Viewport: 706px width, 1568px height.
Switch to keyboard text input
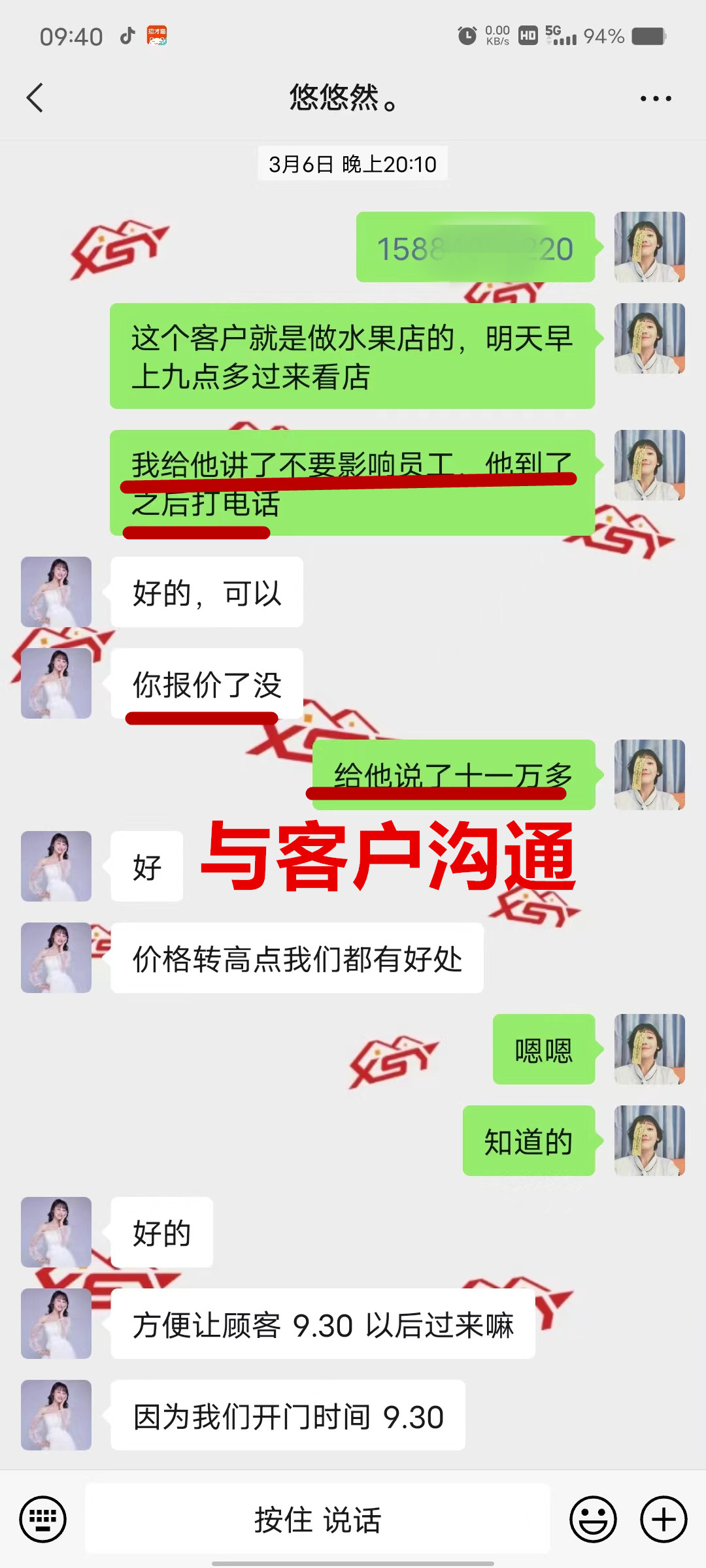point(43,1519)
